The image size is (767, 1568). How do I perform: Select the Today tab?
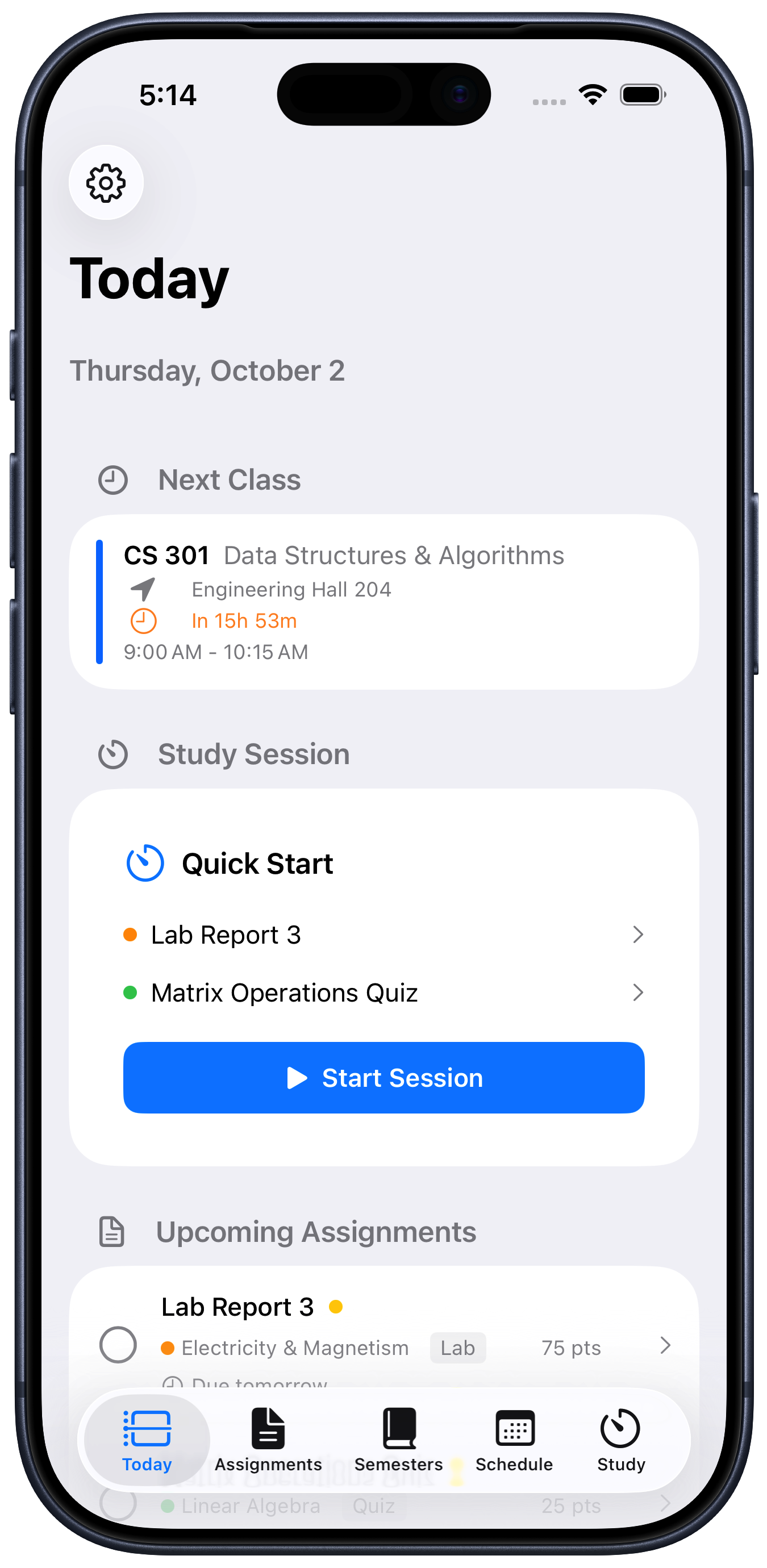pos(147,1439)
